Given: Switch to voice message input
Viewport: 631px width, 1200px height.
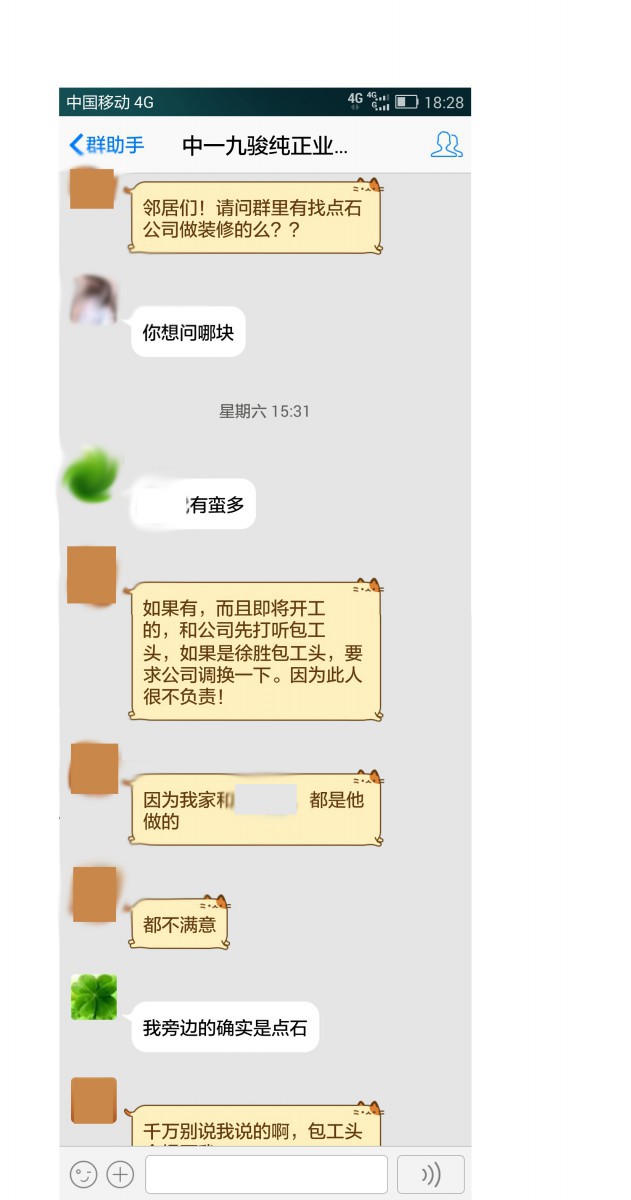Looking at the screenshot, I should [x=431, y=1174].
